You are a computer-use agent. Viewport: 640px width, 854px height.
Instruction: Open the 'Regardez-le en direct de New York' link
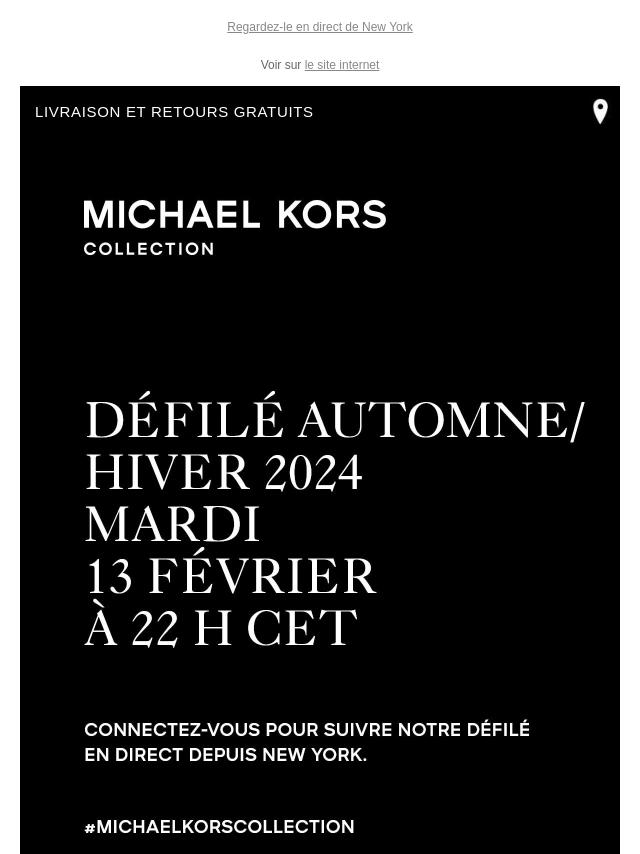[319, 27]
